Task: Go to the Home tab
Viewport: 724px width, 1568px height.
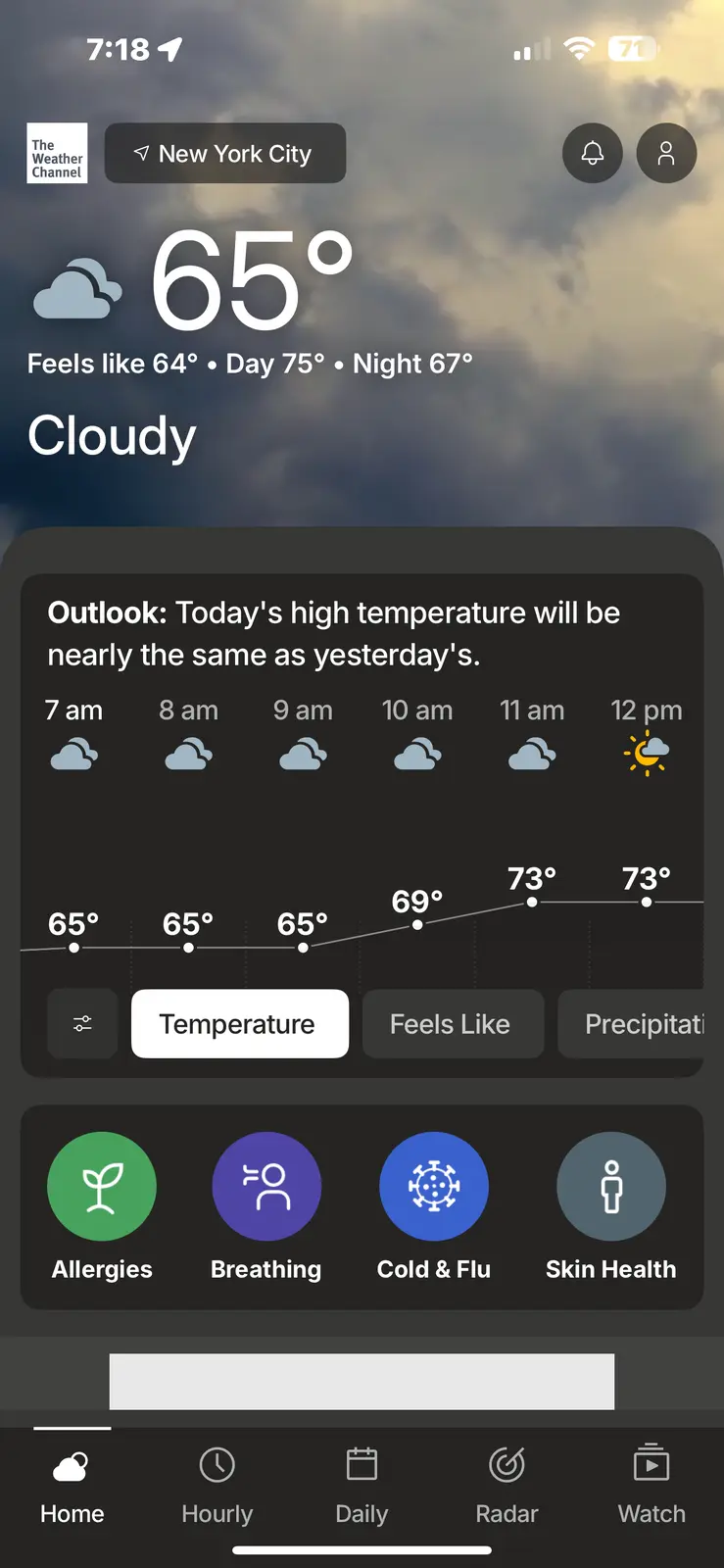Action: (72, 1487)
